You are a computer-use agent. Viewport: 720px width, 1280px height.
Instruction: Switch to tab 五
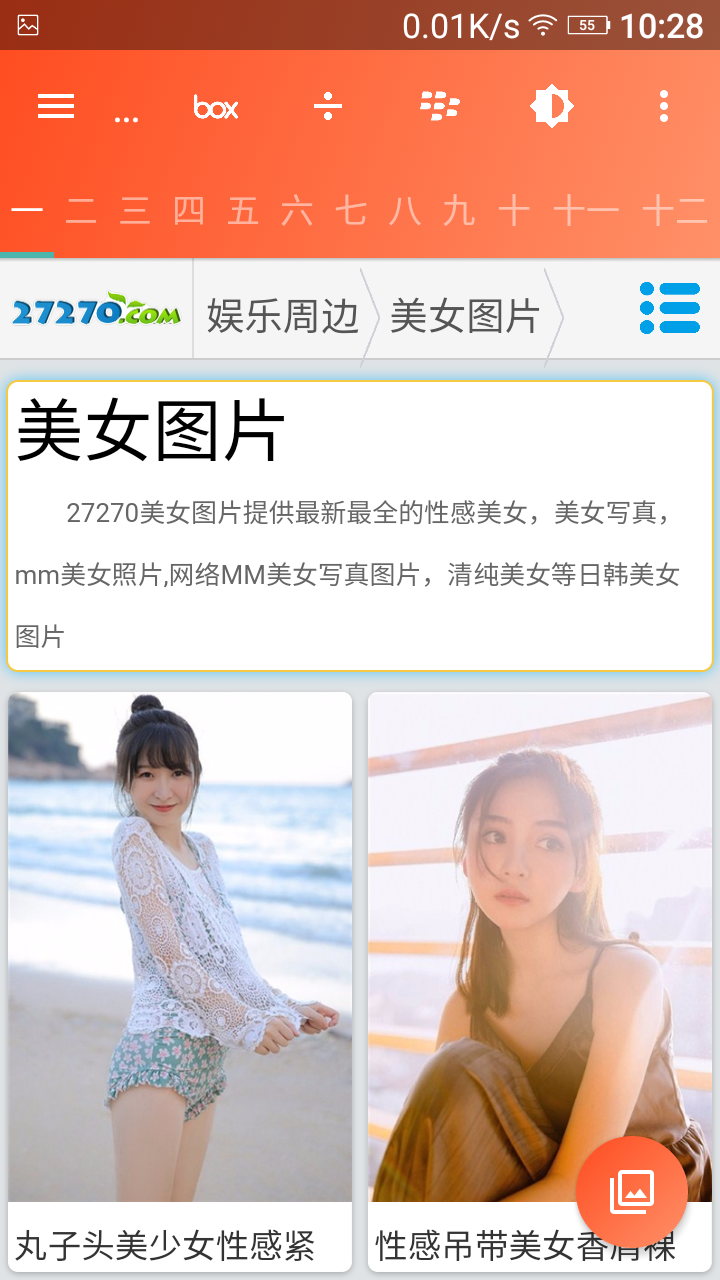243,211
